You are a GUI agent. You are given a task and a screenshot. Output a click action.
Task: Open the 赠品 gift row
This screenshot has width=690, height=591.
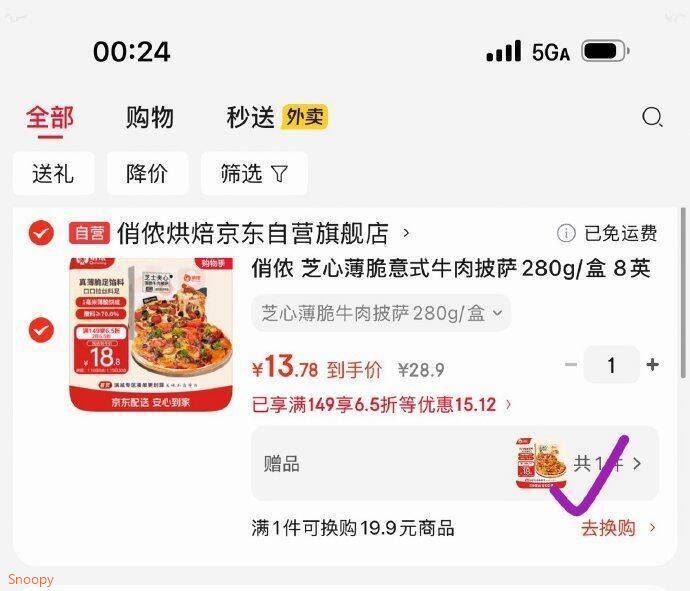click(454, 464)
